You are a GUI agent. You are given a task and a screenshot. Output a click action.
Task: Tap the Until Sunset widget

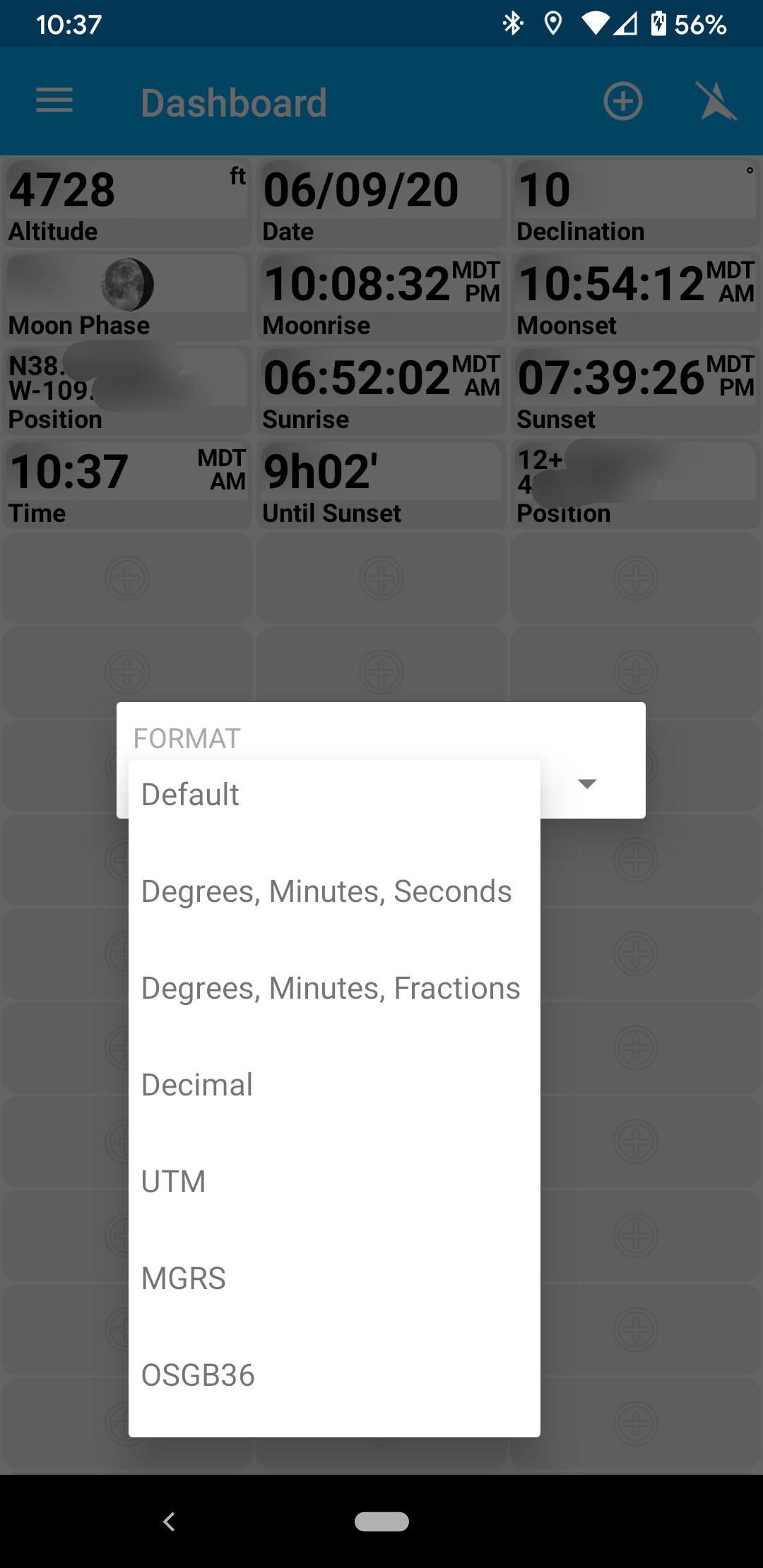[380, 484]
